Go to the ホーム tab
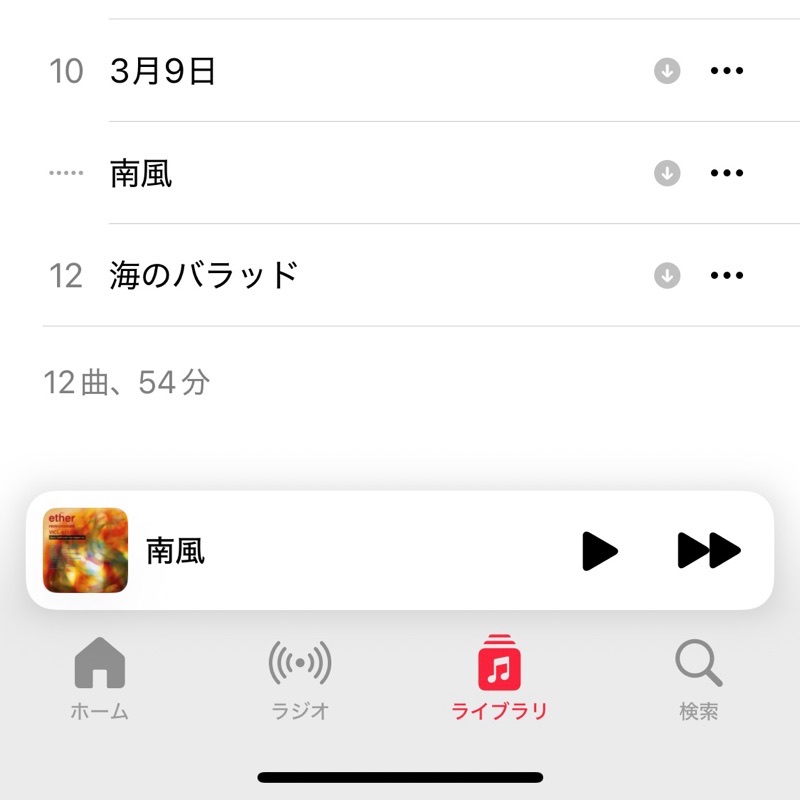800x800 pixels. (x=99, y=680)
